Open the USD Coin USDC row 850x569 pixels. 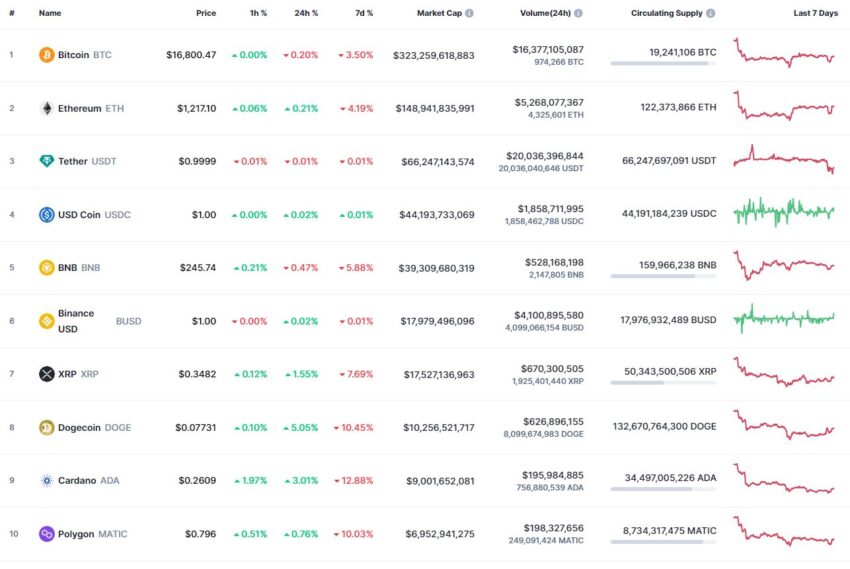pyautogui.click(x=80, y=214)
